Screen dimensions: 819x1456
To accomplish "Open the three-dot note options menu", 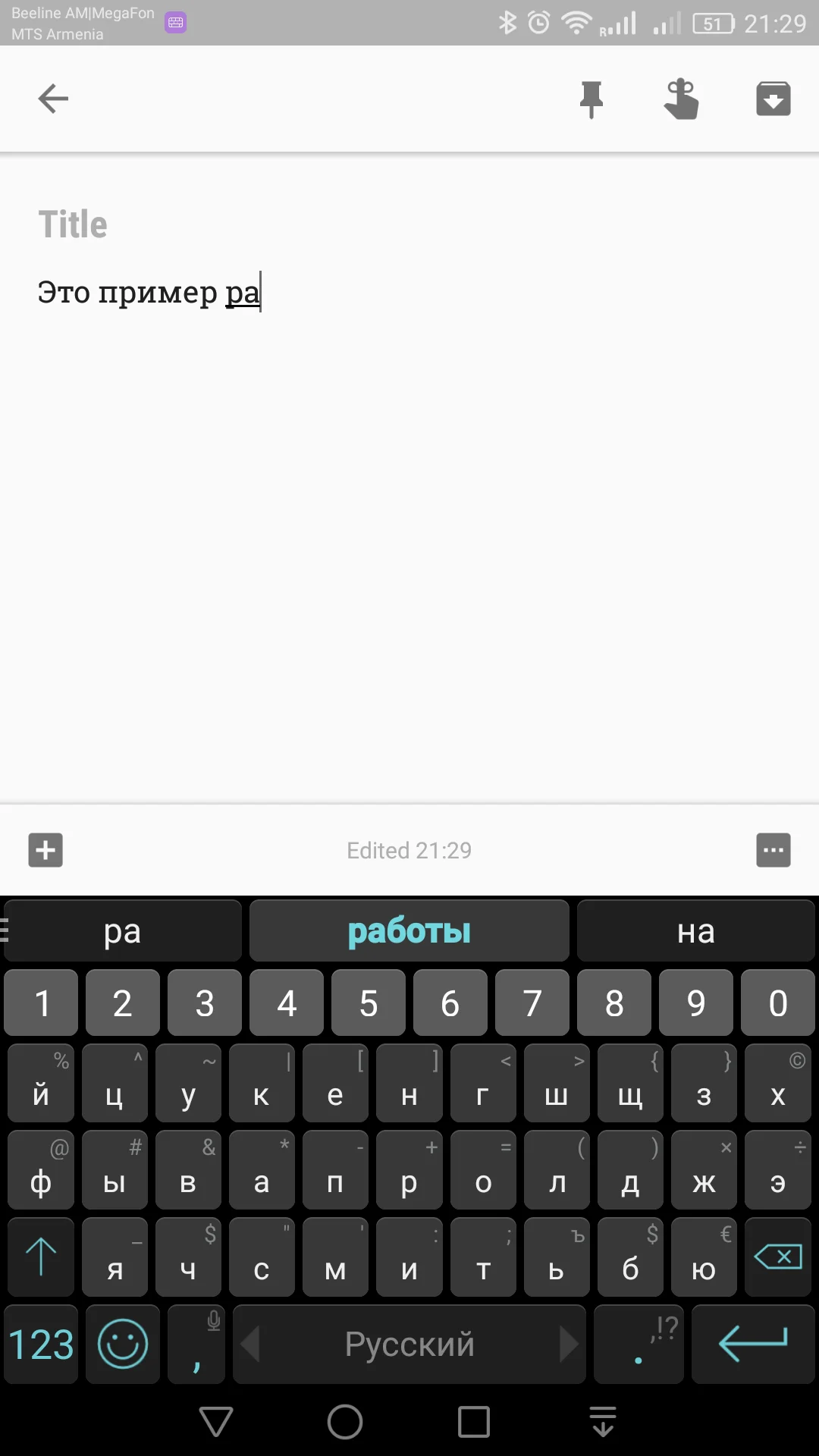I will pos(773,850).
